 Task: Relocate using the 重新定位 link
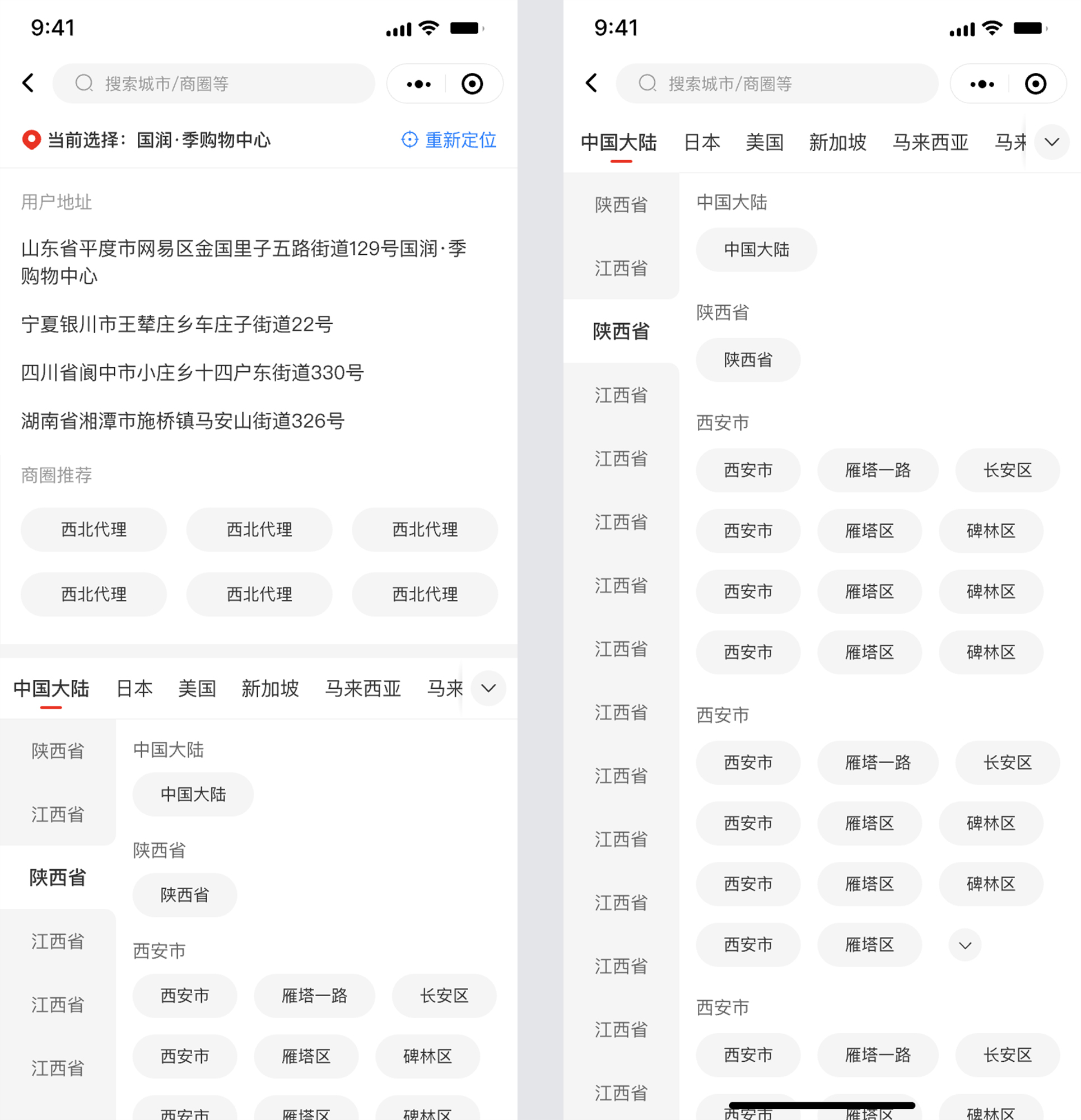point(449,140)
